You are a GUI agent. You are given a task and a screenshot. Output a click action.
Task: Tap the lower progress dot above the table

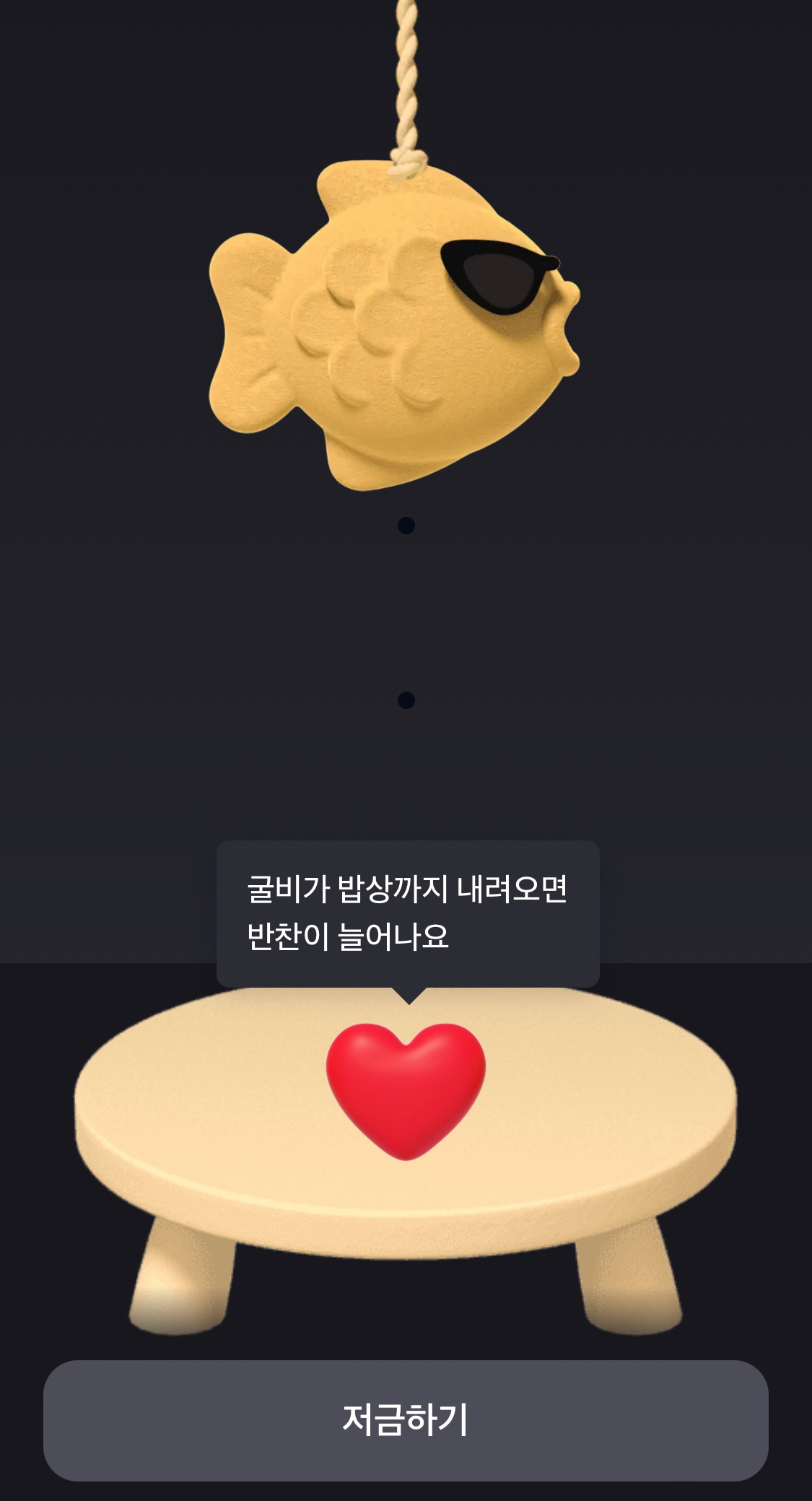click(x=406, y=699)
